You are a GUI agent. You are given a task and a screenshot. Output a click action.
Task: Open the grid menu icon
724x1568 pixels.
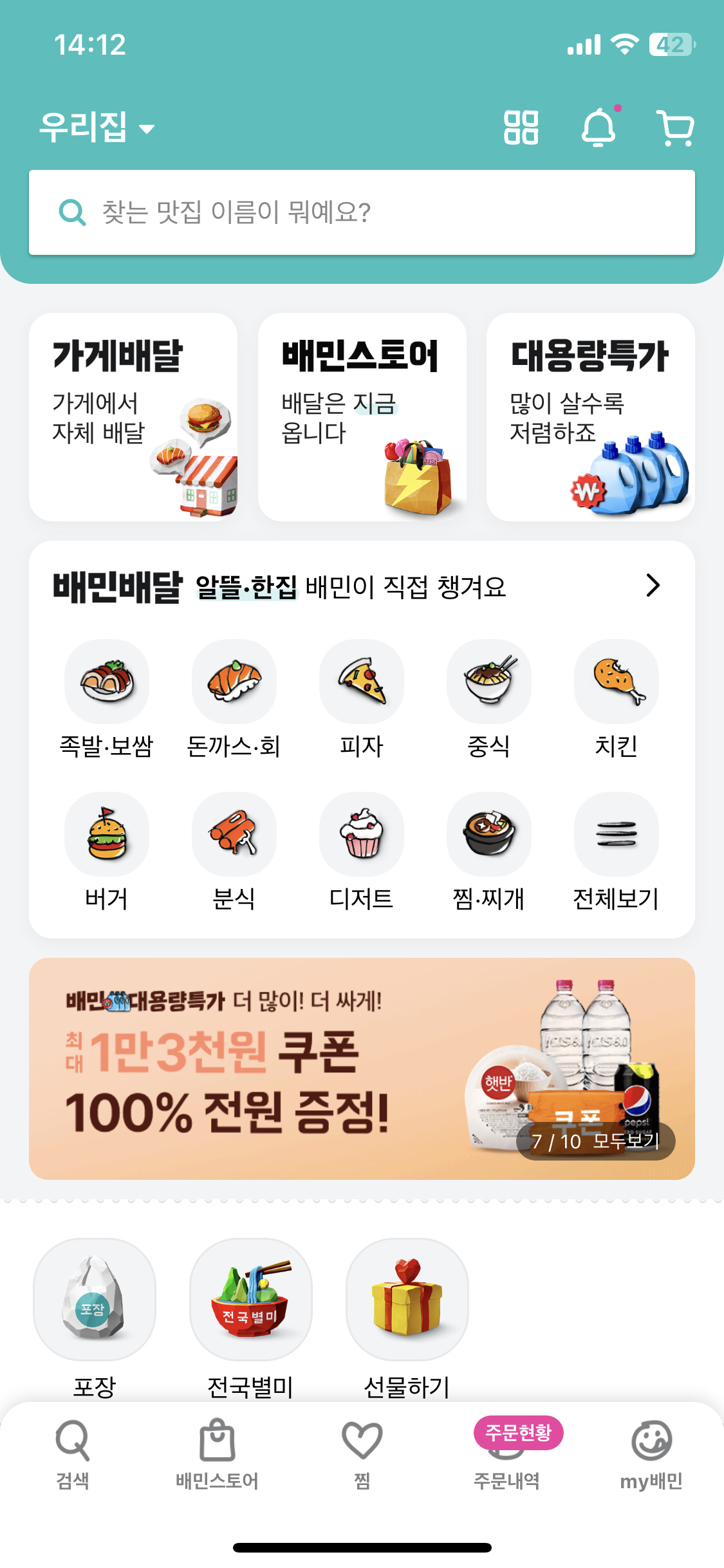pos(521,127)
